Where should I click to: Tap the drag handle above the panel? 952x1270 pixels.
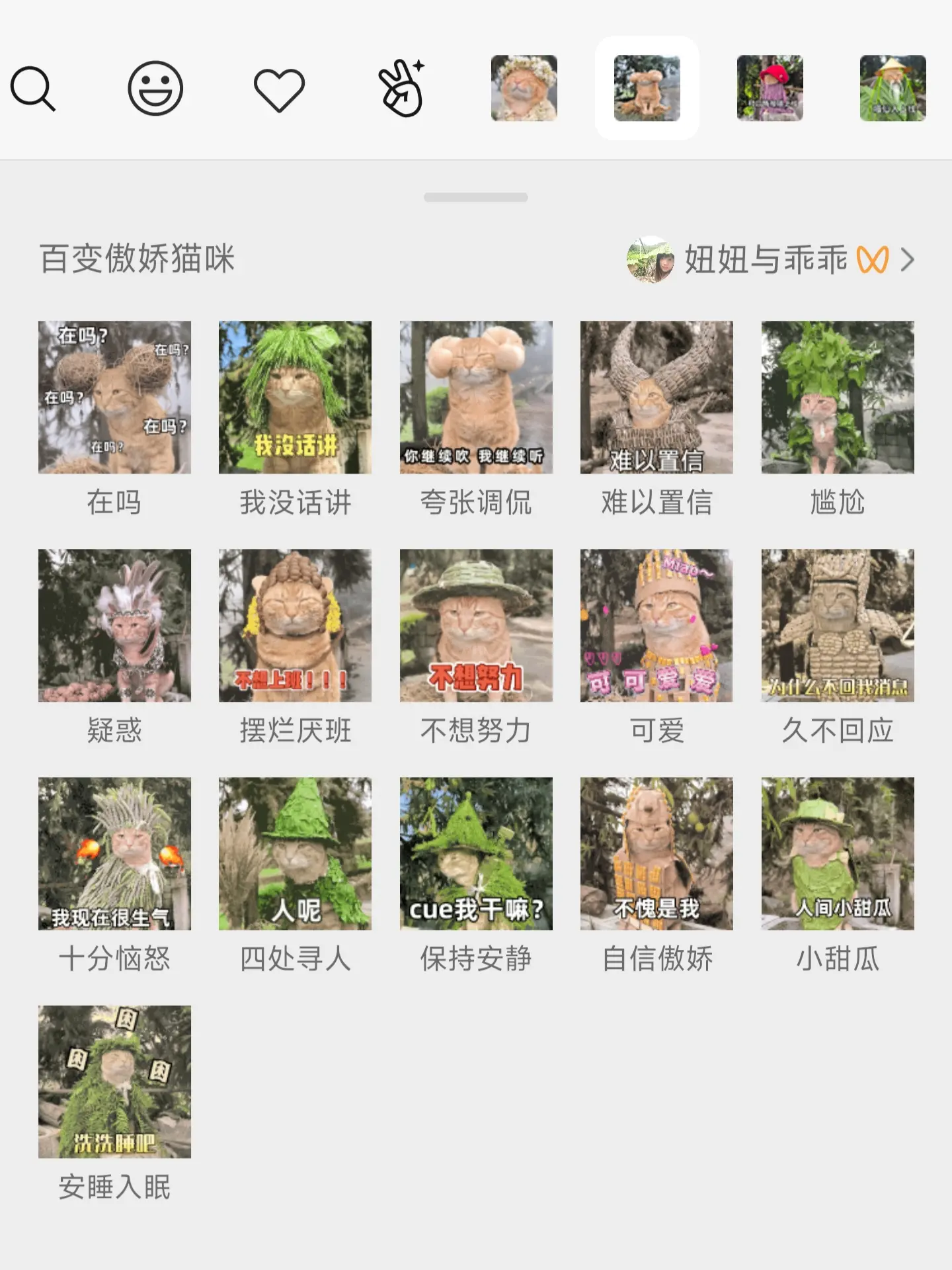475,196
